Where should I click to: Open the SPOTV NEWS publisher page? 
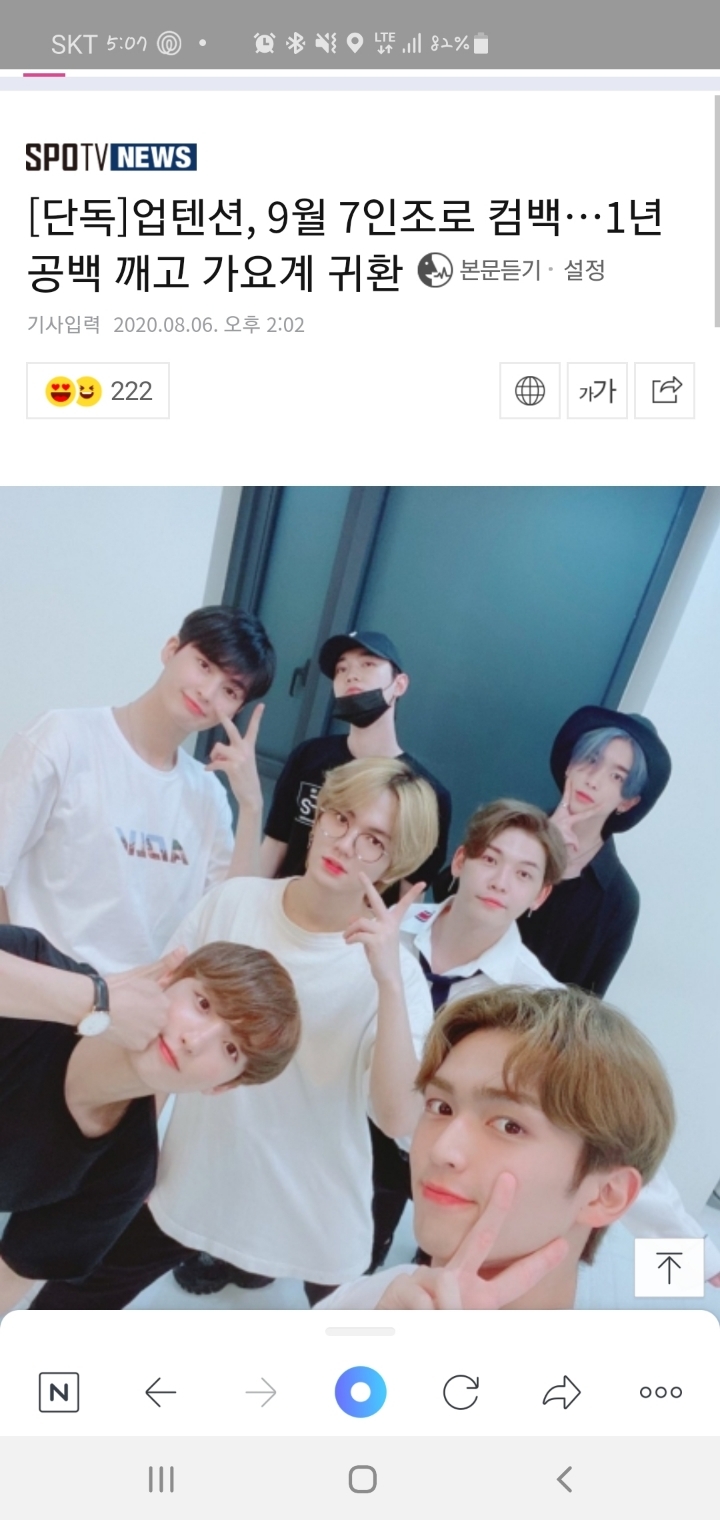pyautogui.click(x=111, y=157)
